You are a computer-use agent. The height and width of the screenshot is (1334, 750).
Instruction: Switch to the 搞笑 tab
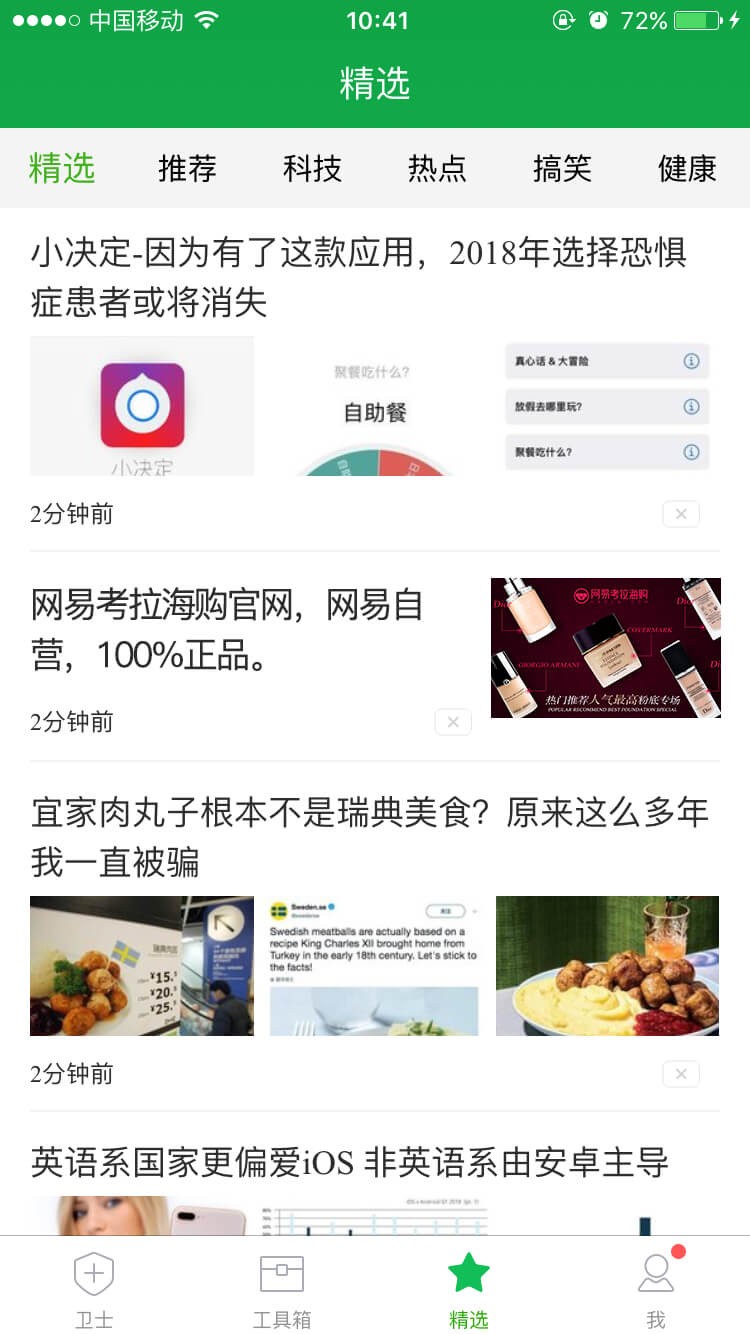click(562, 168)
